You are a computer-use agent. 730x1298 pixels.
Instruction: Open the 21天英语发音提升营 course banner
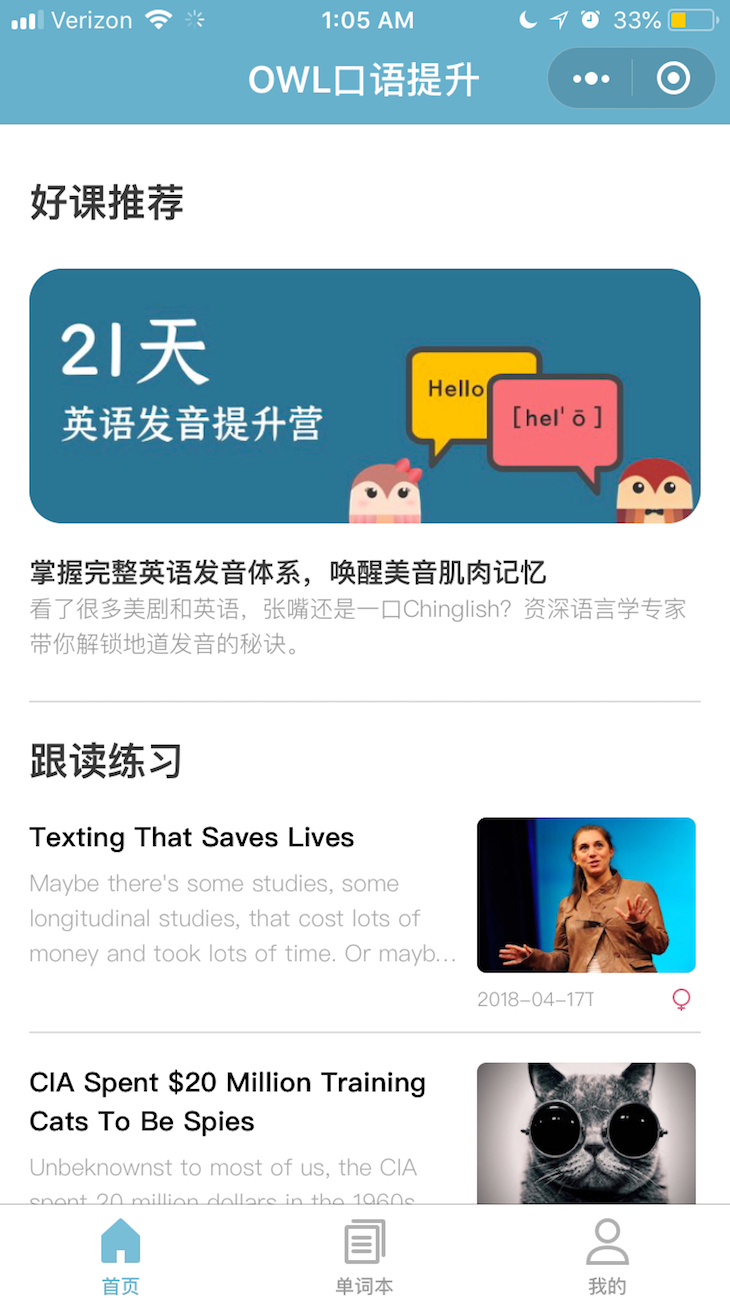tap(364, 396)
